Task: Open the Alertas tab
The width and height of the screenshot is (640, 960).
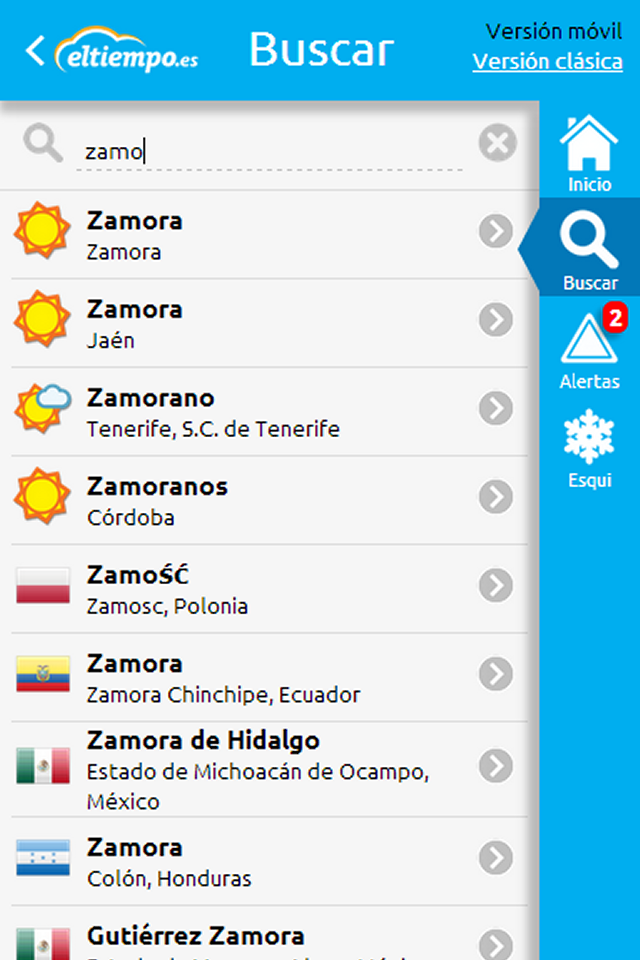Action: 590,348
